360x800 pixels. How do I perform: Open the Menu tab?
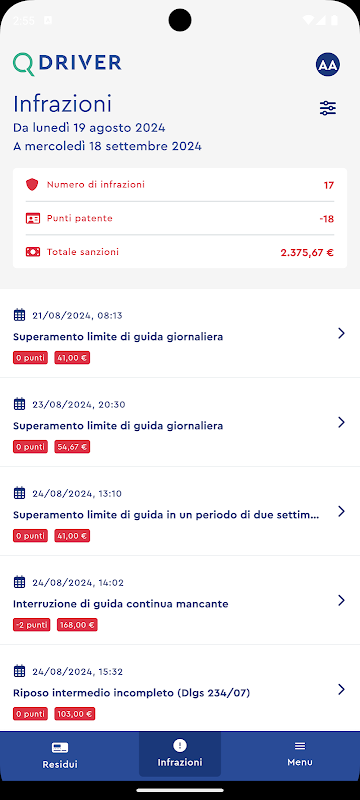(x=300, y=754)
